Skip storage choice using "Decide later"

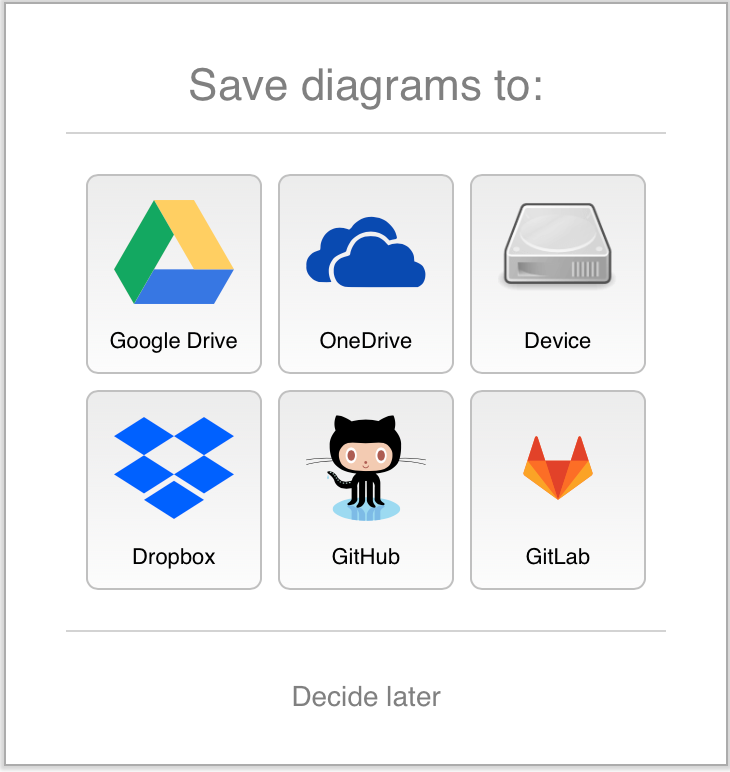point(365,697)
